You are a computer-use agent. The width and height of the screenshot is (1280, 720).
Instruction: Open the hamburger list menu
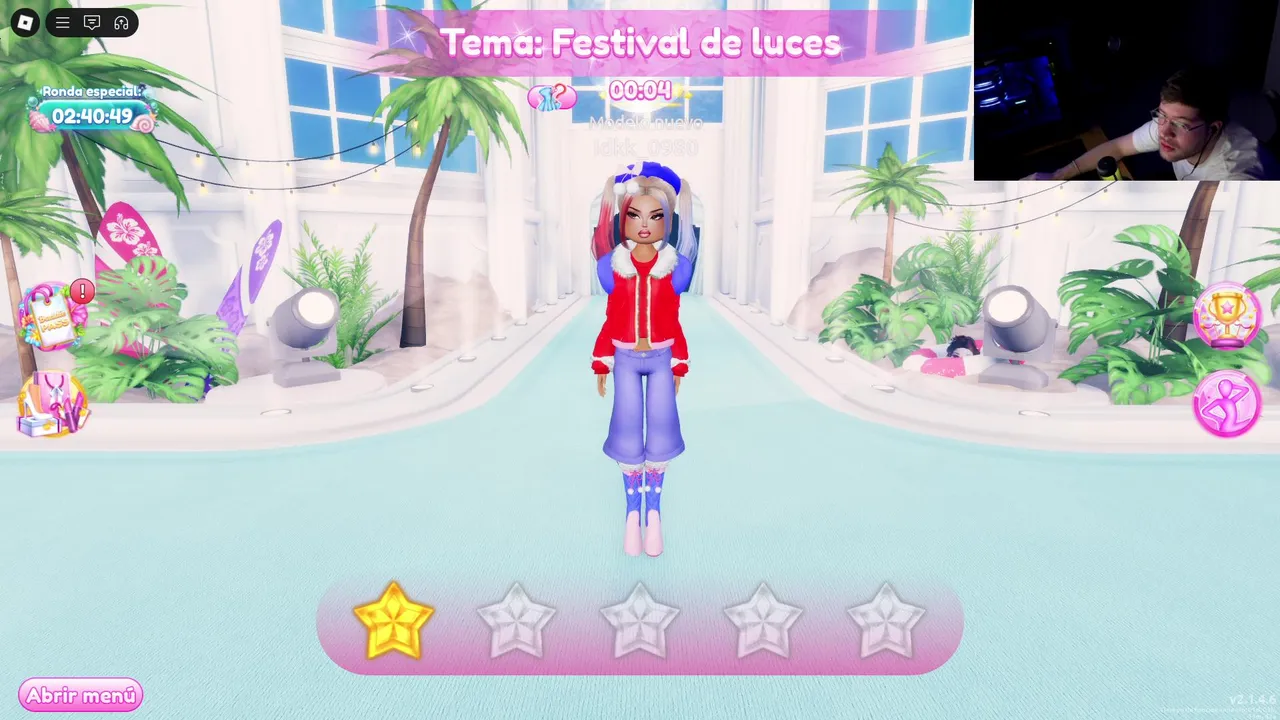[62, 22]
